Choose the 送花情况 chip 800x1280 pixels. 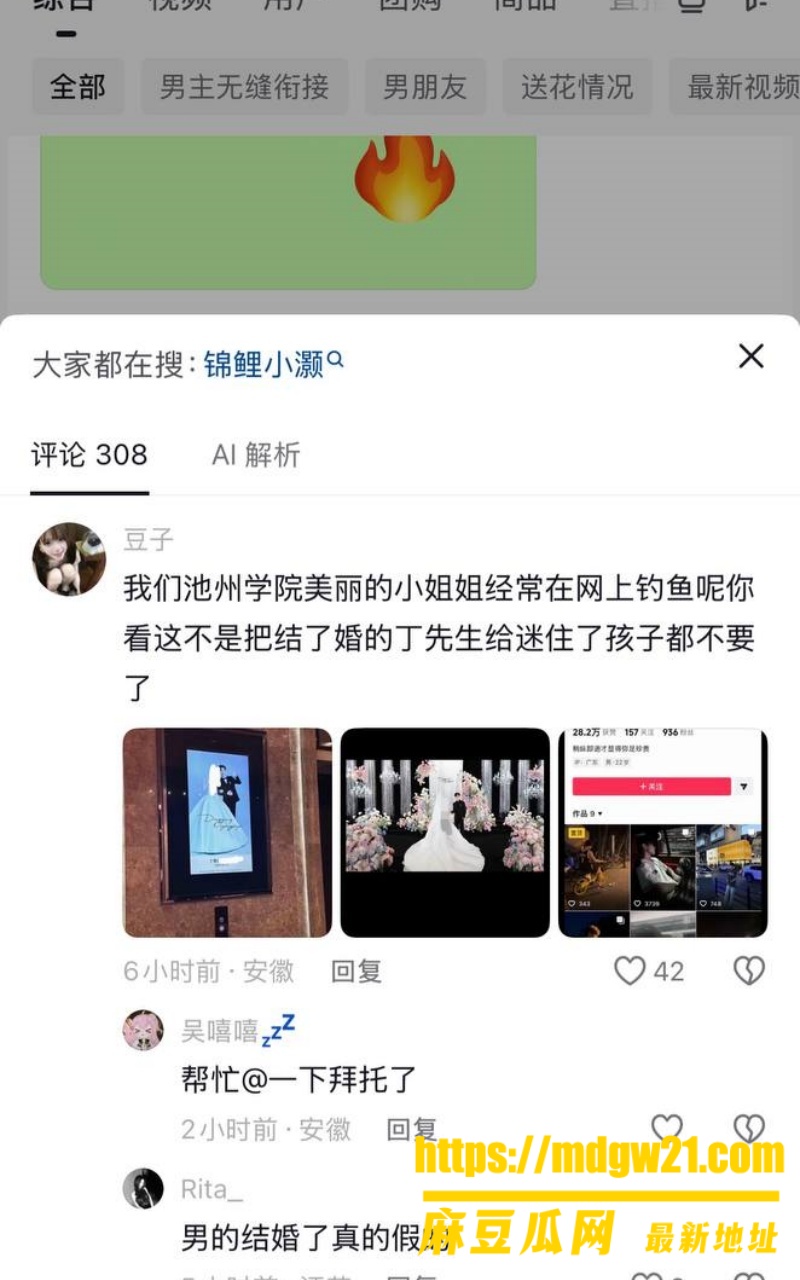tap(577, 87)
